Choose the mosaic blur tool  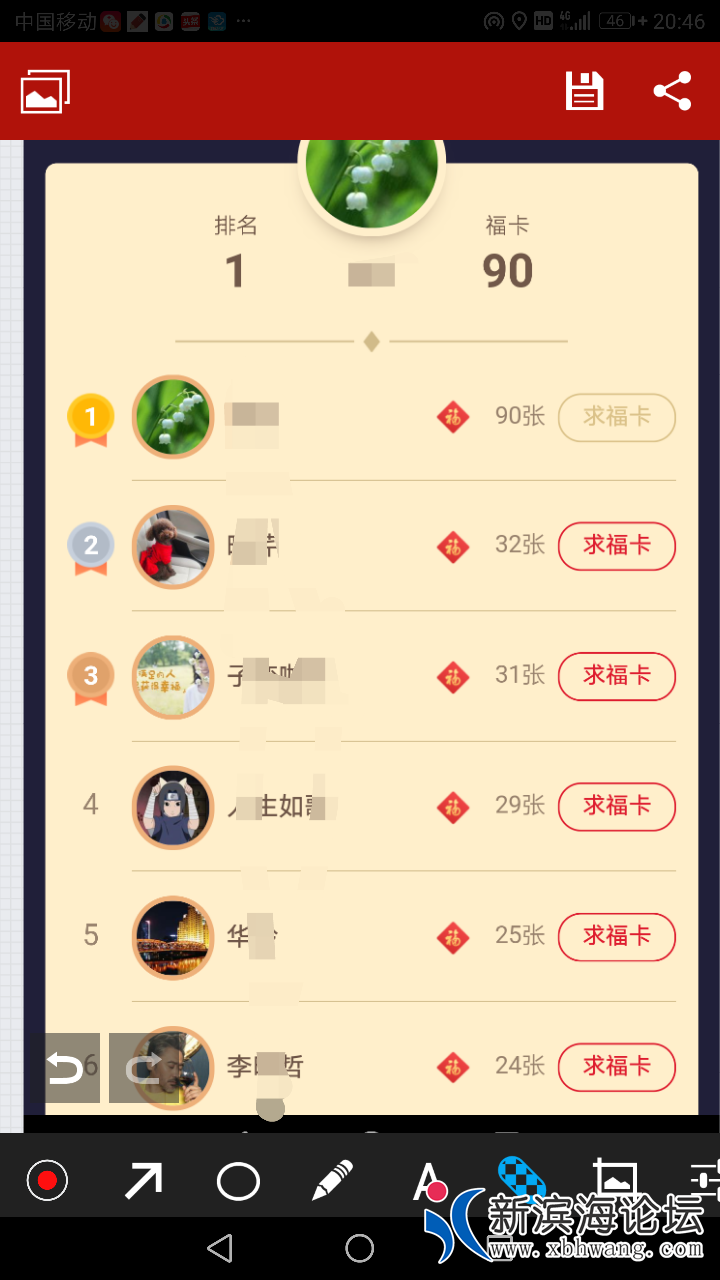tap(521, 1175)
